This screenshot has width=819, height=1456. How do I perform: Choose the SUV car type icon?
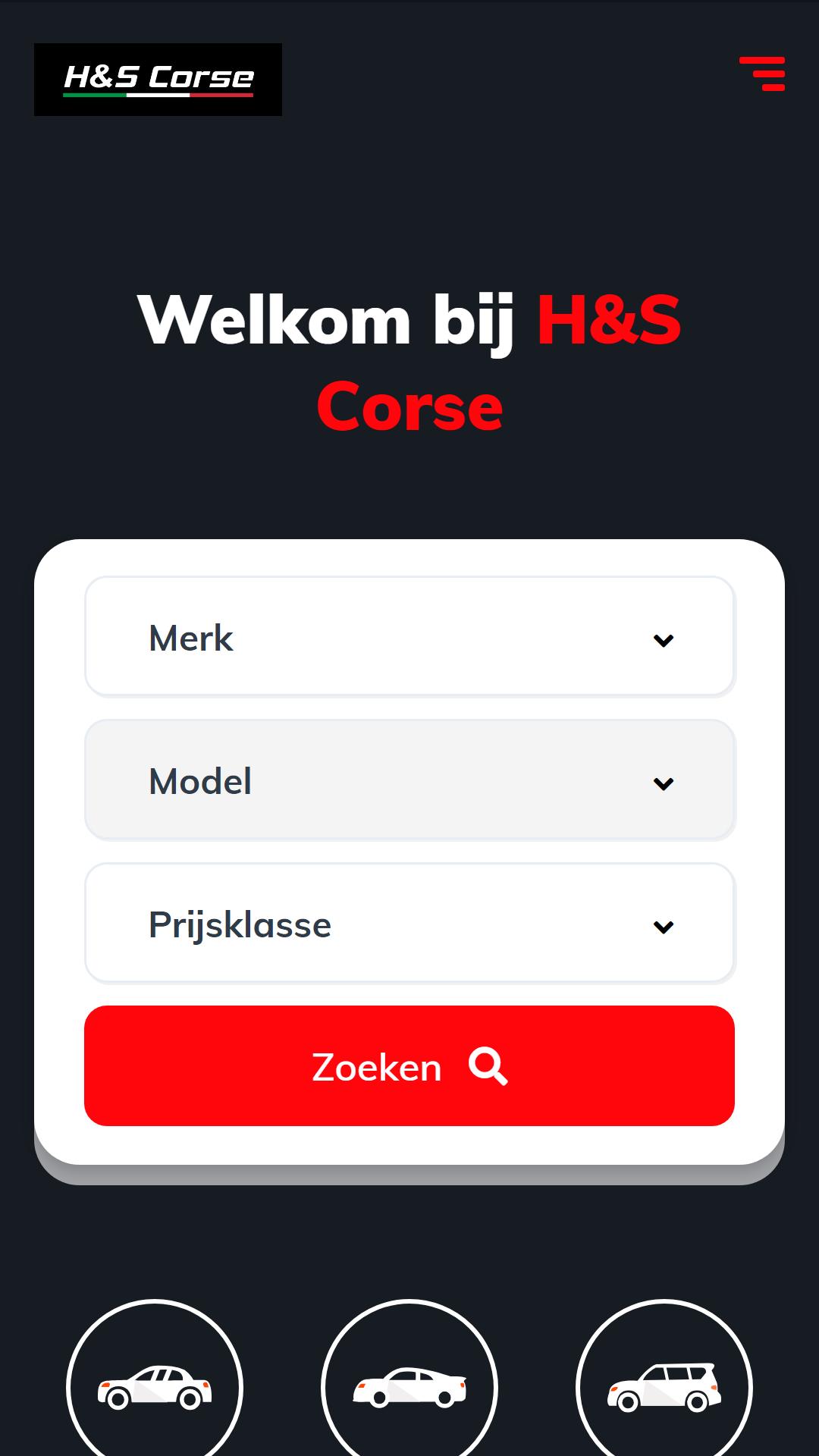tap(664, 1386)
